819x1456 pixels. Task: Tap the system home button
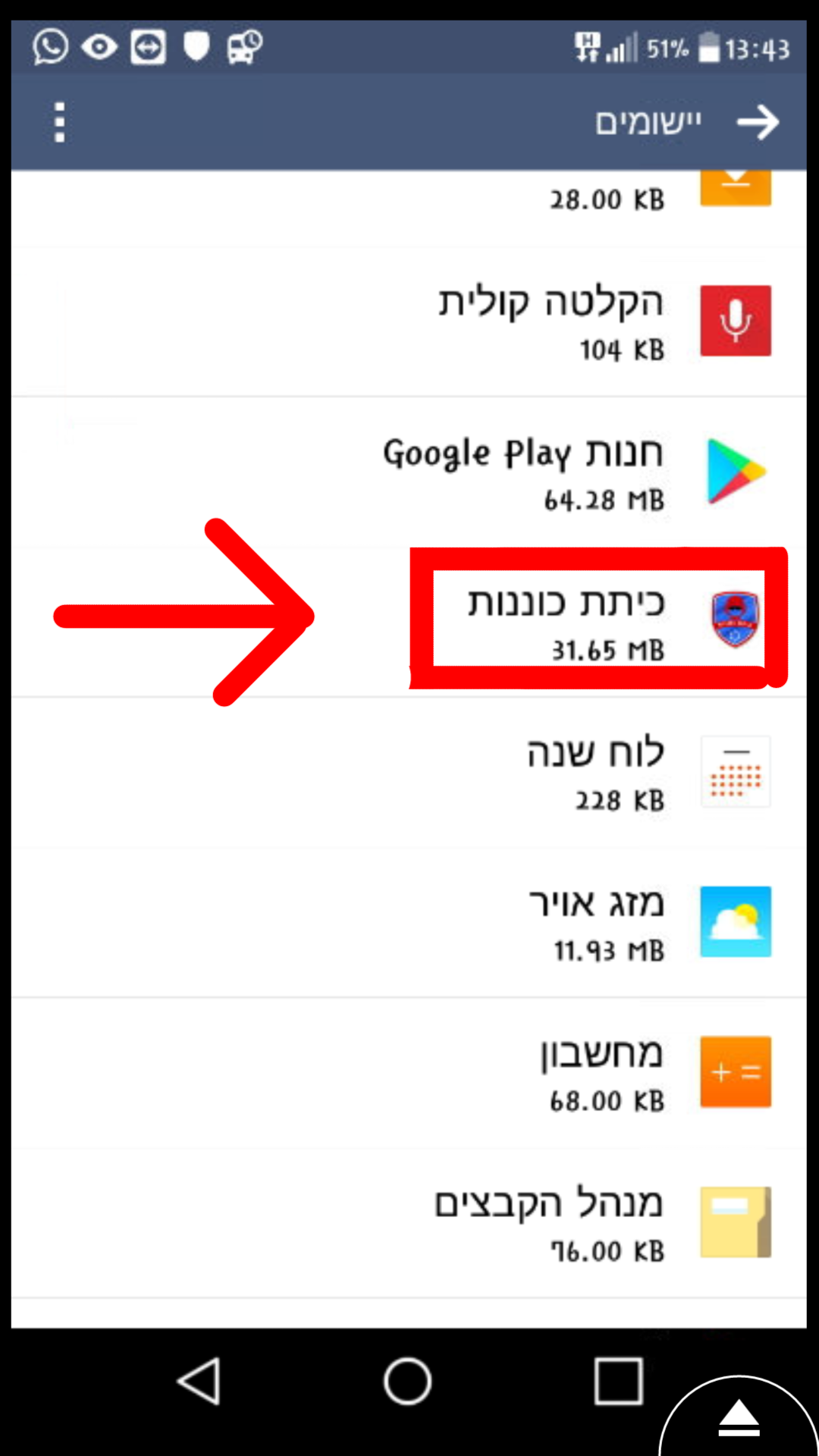408,1381
